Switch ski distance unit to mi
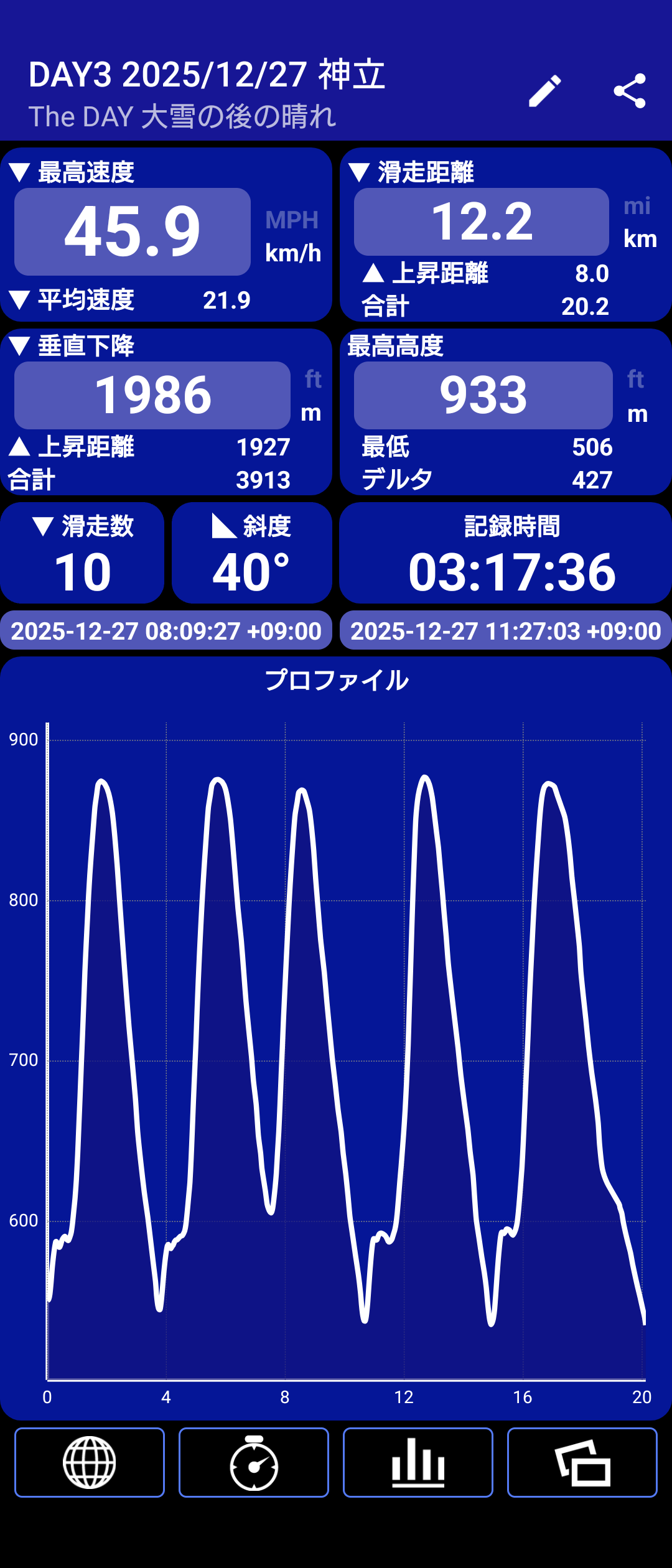Viewport: 672px width, 1568px height. pyautogui.click(x=637, y=206)
